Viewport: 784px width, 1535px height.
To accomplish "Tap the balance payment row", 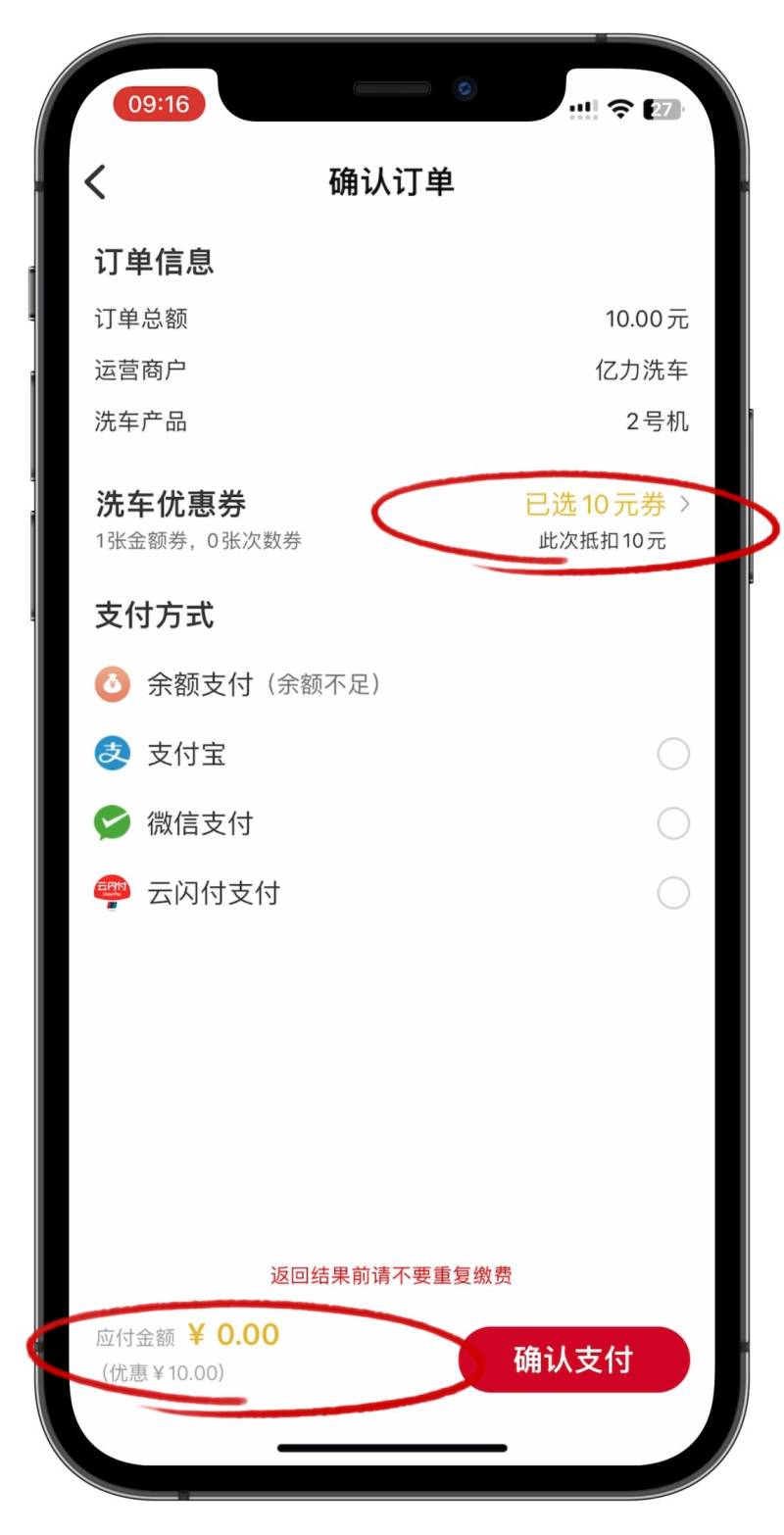I will coord(263,684).
